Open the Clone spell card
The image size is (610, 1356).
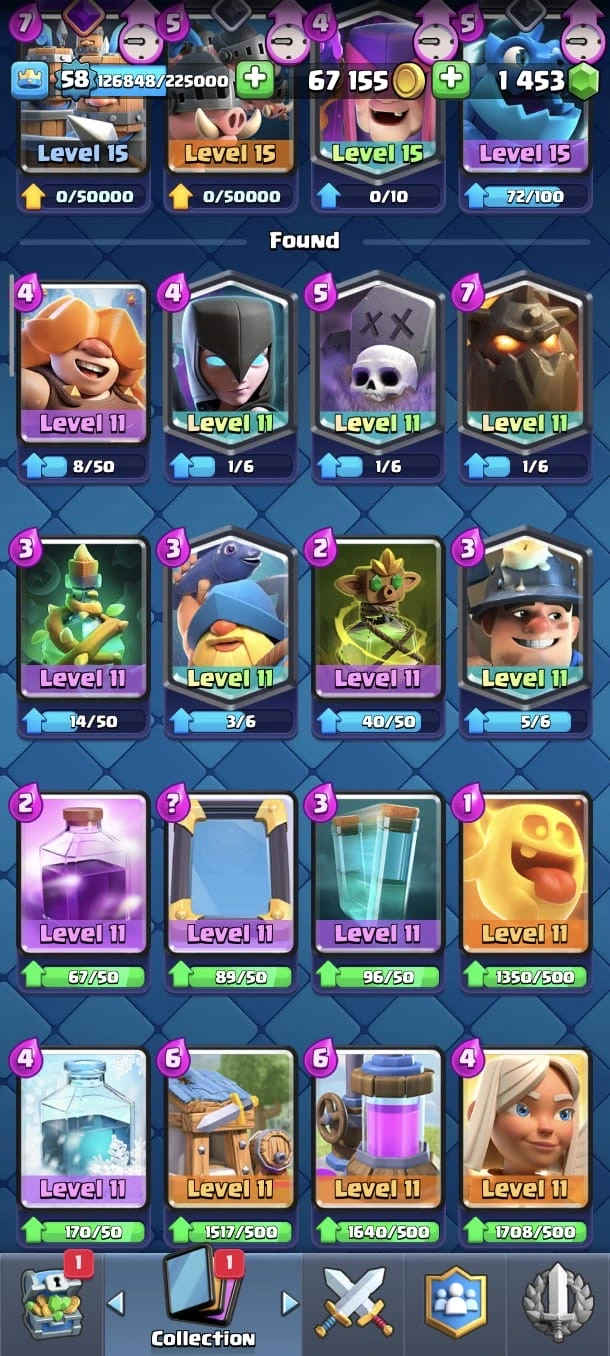pos(377,870)
